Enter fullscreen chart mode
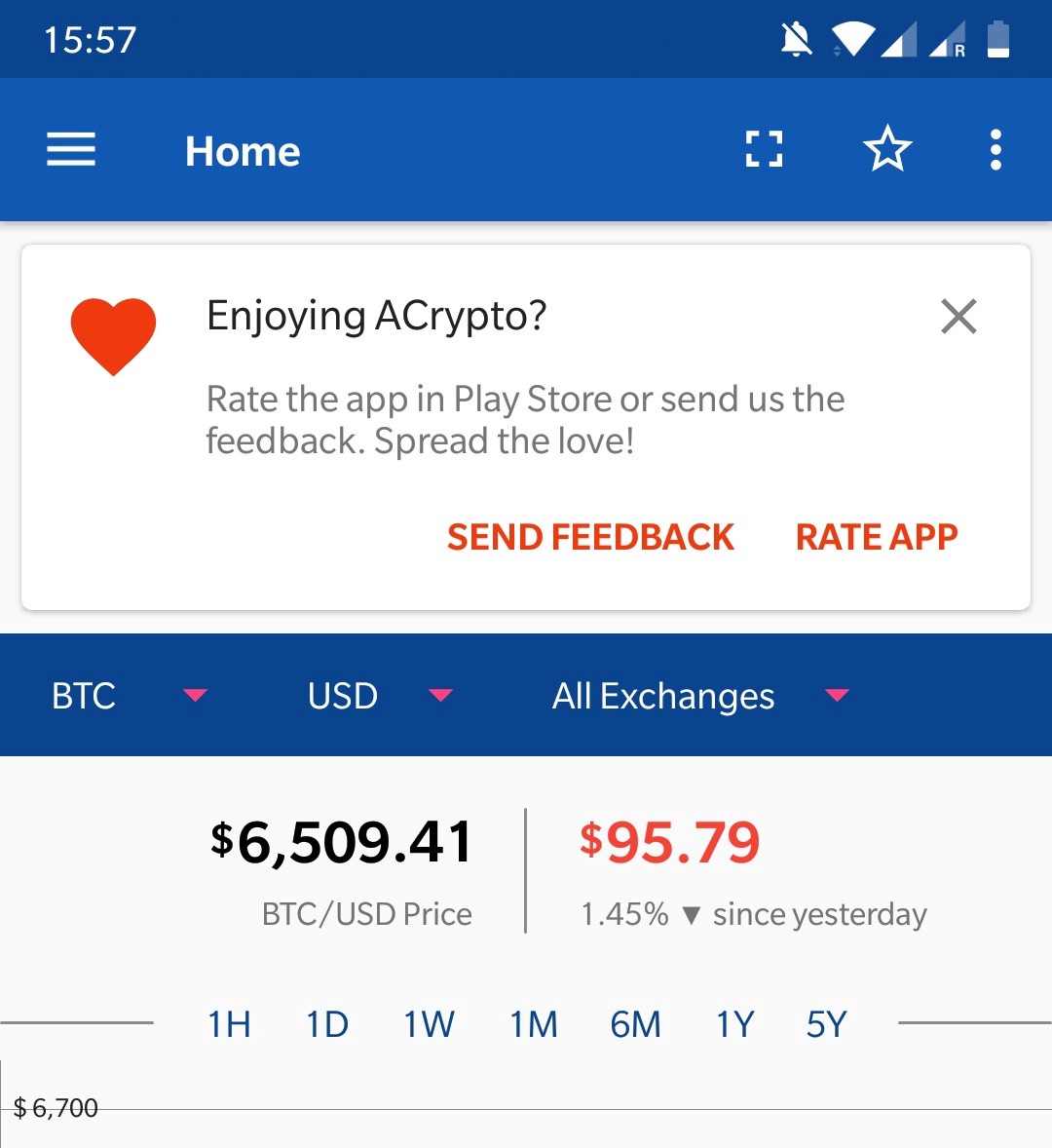Screen dimensions: 1052x1148 (x=765, y=150)
